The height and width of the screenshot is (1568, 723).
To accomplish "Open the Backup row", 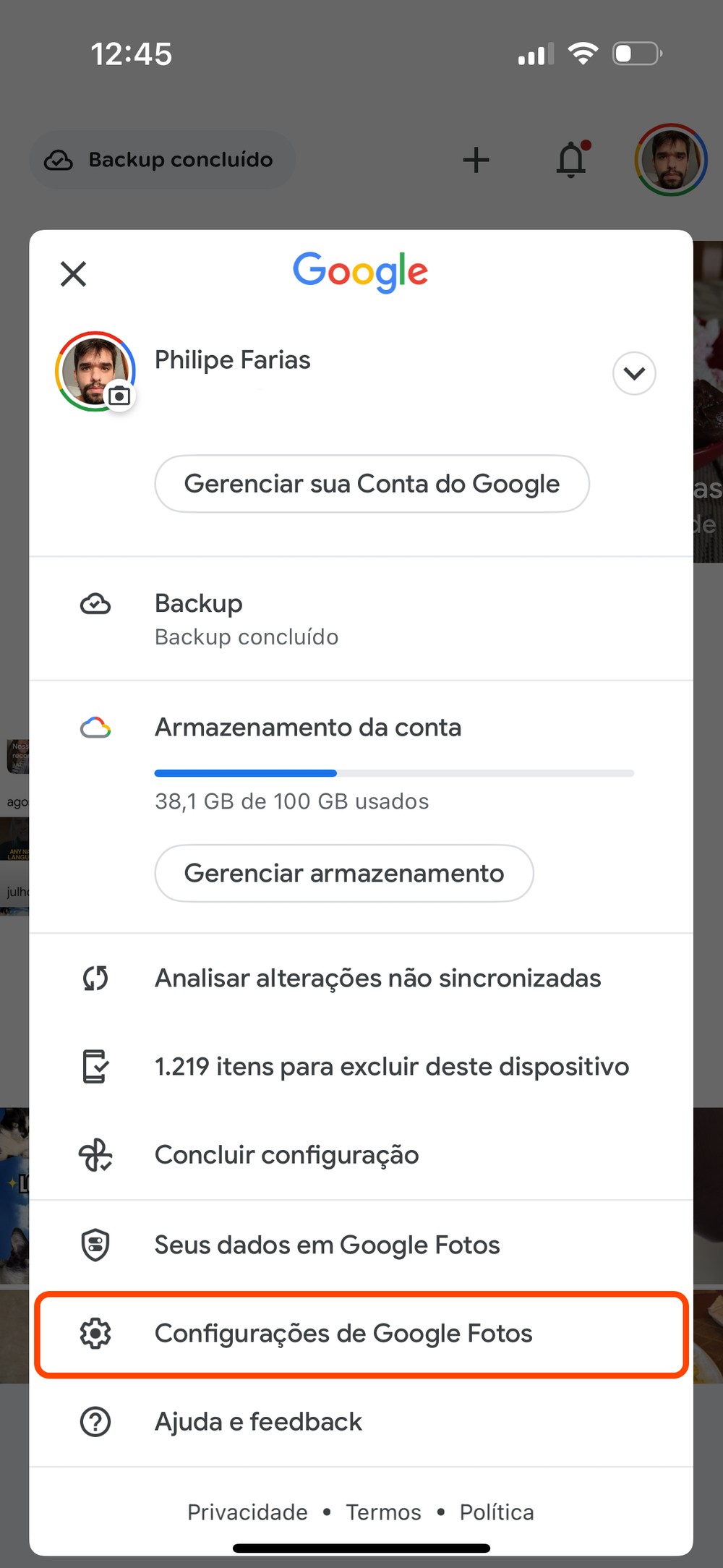I will click(x=361, y=619).
